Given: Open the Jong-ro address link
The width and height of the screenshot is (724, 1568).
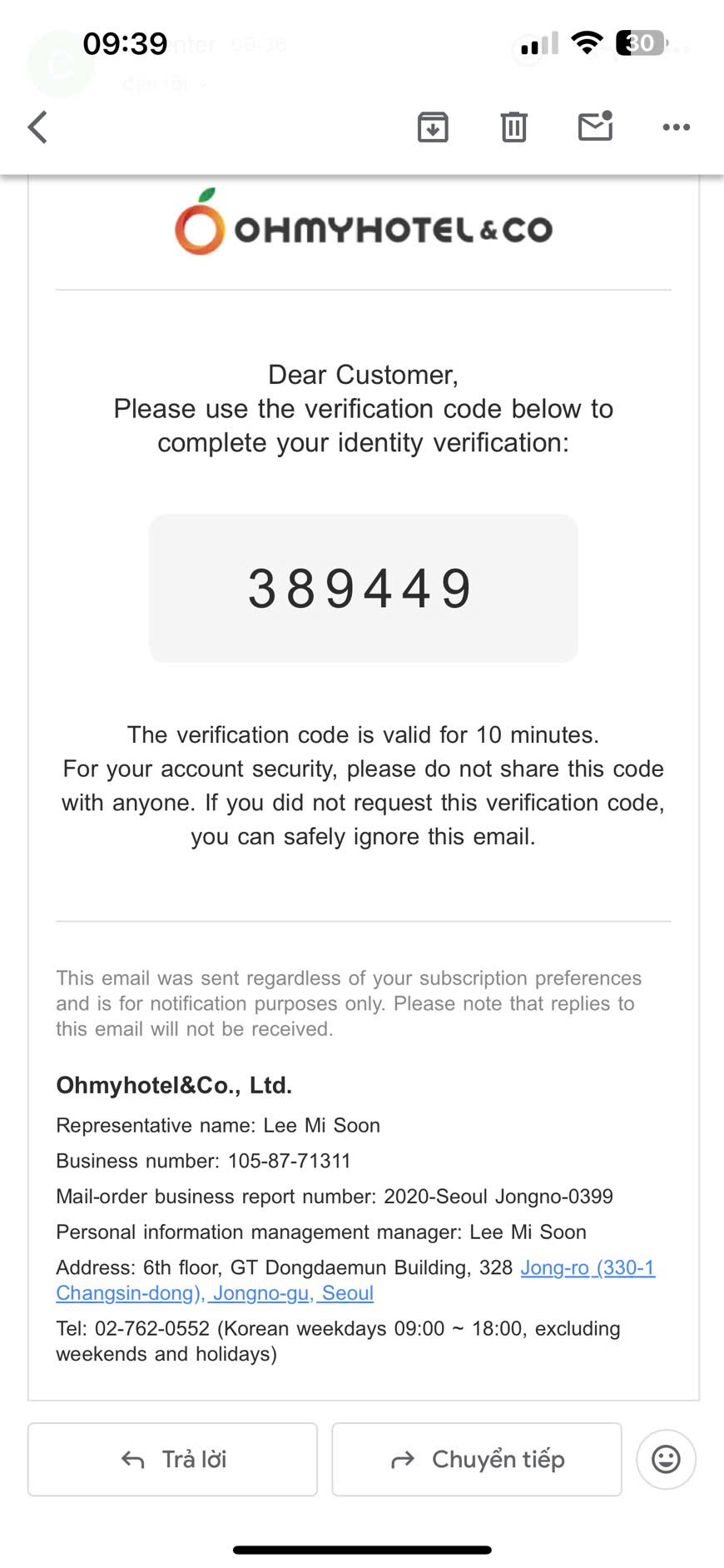Looking at the screenshot, I should (x=587, y=1267).
